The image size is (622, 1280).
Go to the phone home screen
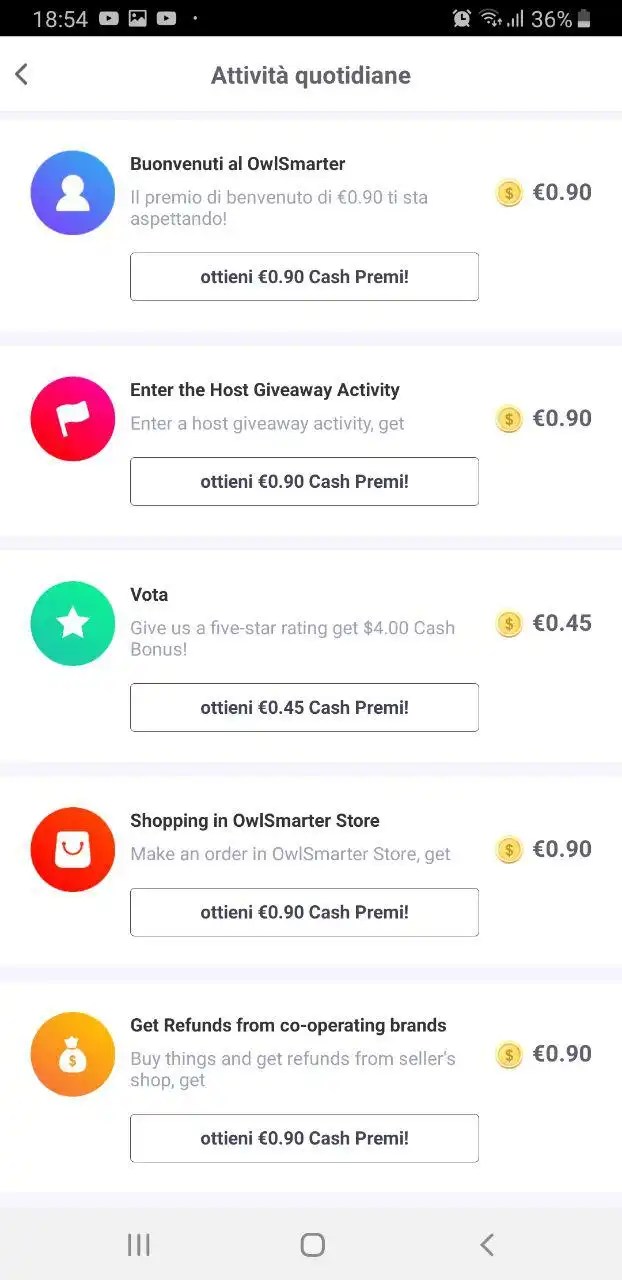coord(312,1245)
